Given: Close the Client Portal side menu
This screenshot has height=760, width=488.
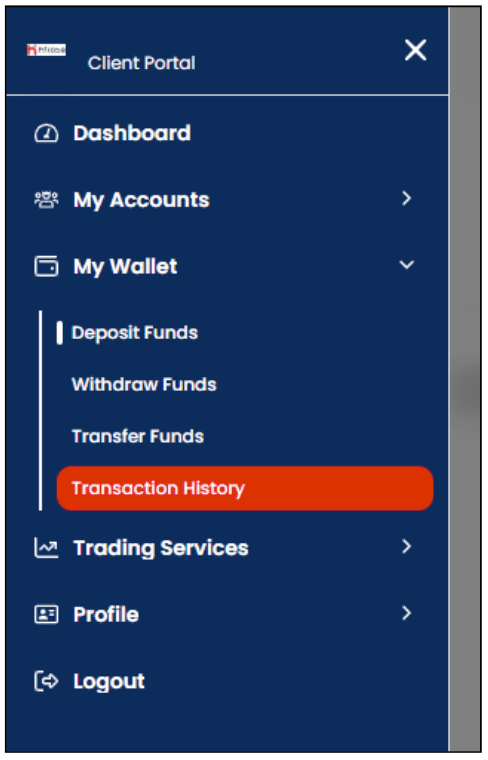Looking at the screenshot, I should click(x=415, y=50).
